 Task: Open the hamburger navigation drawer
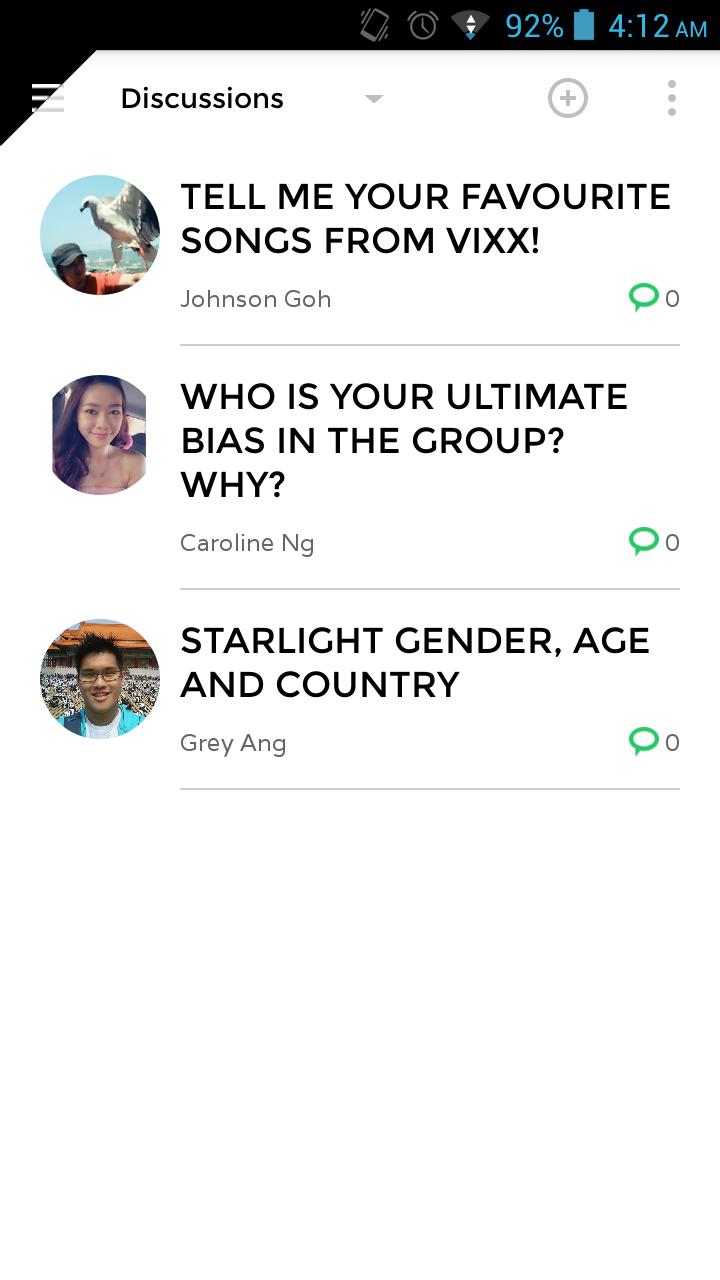(47, 98)
